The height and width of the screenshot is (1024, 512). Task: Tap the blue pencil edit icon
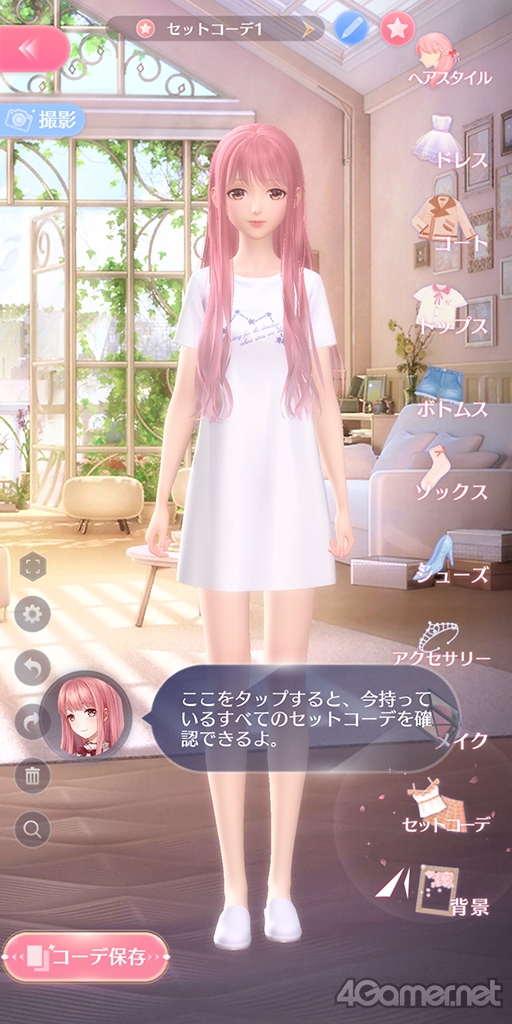tap(351, 28)
